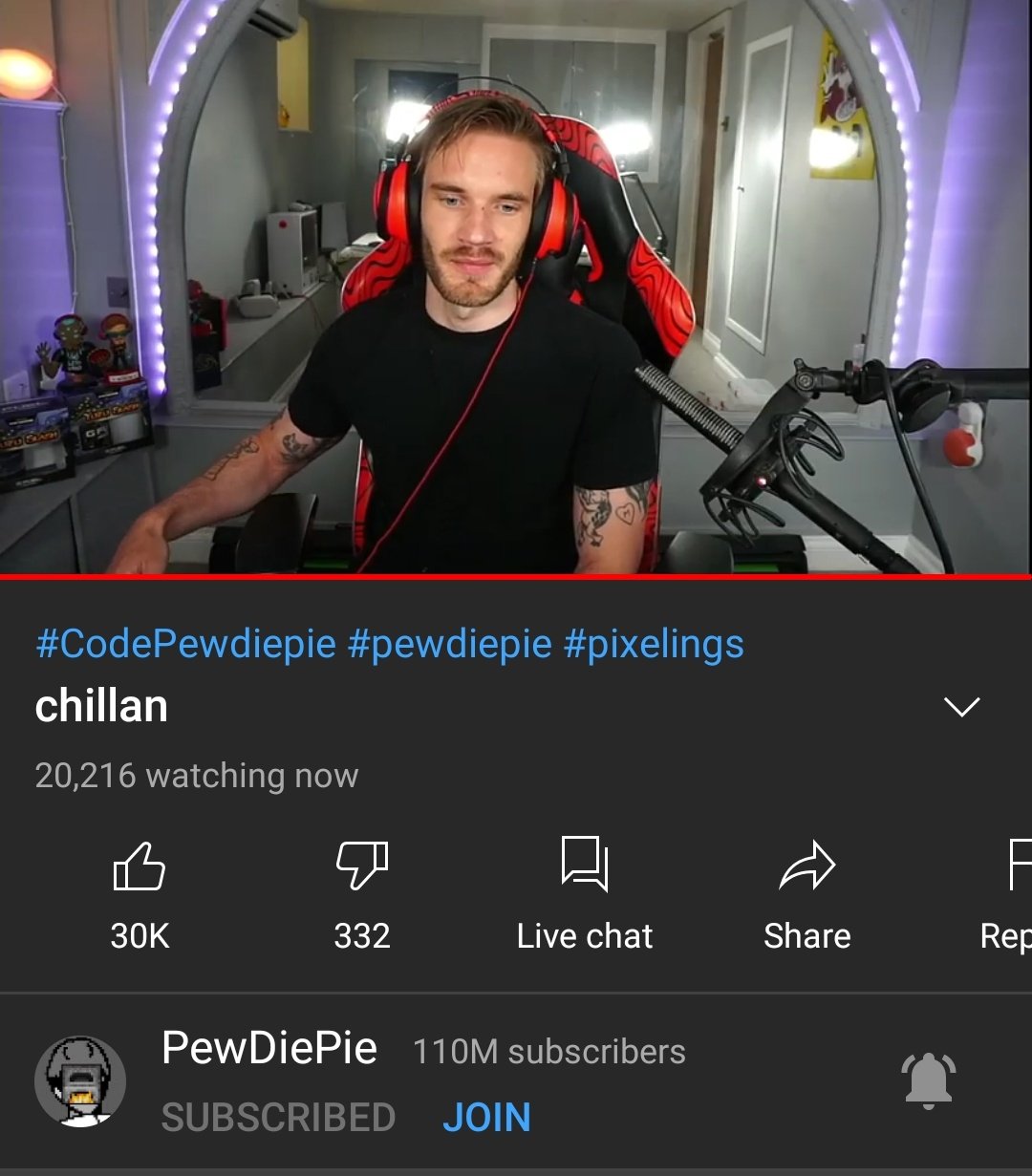Viewport: 1032px width, 1176px height.
Task: Join PewDiePie channel membership
Action: 486,1118
